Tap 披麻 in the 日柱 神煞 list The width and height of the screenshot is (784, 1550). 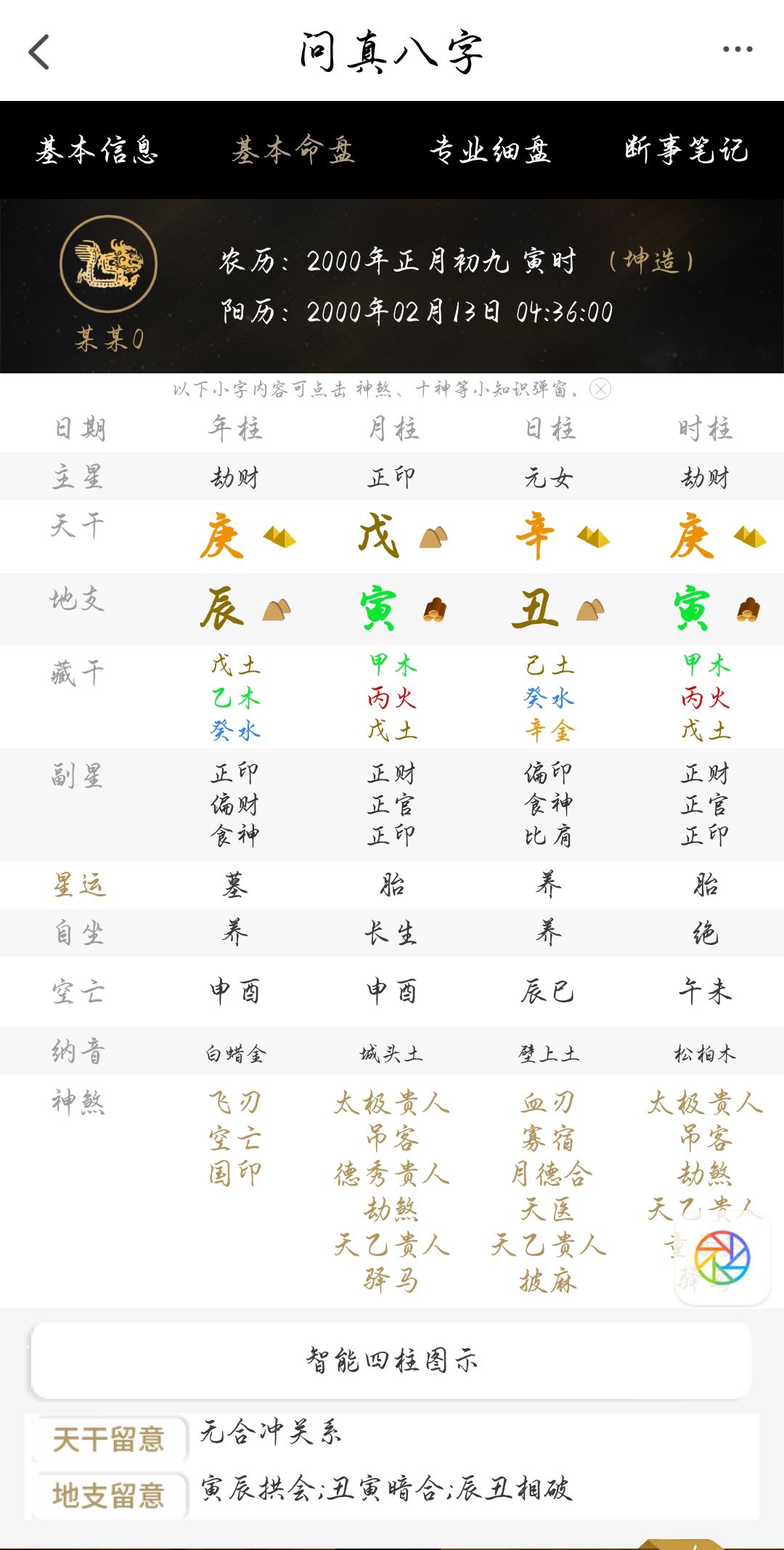pyautogui.click(x=548, y=1281)
